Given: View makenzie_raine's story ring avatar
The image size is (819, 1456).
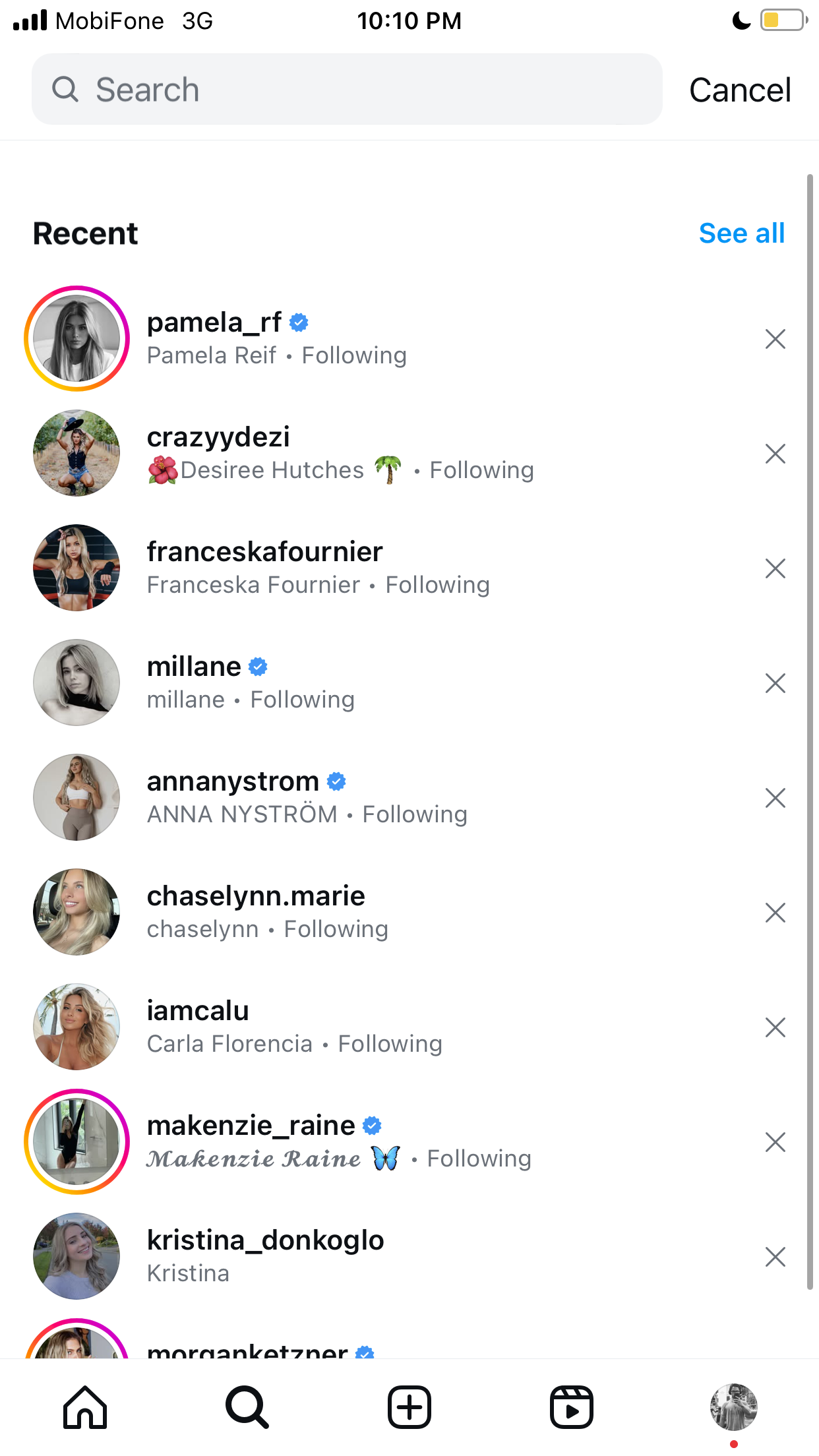Looking at the screenshot, I should 76,1141.
